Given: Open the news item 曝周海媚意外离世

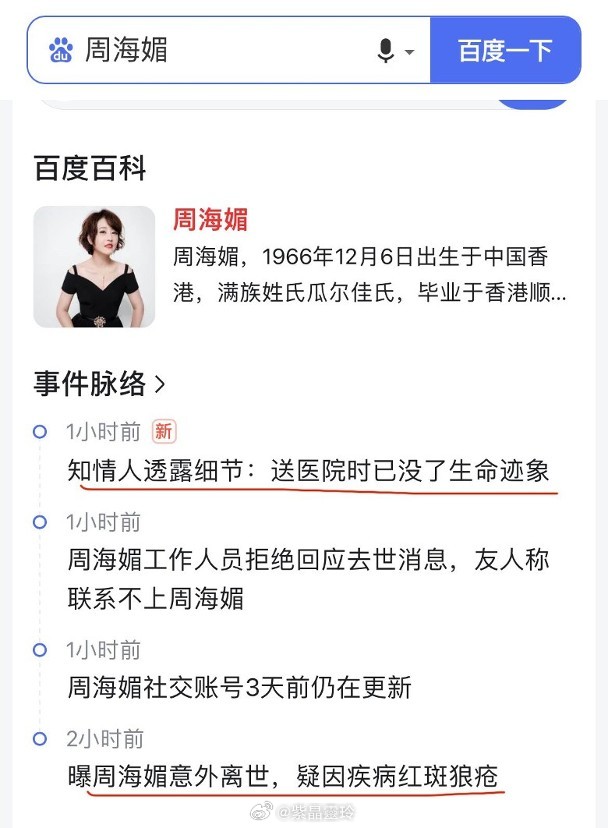Looking at the screenshot, I should pyautogui.click(x=282, y=775).
